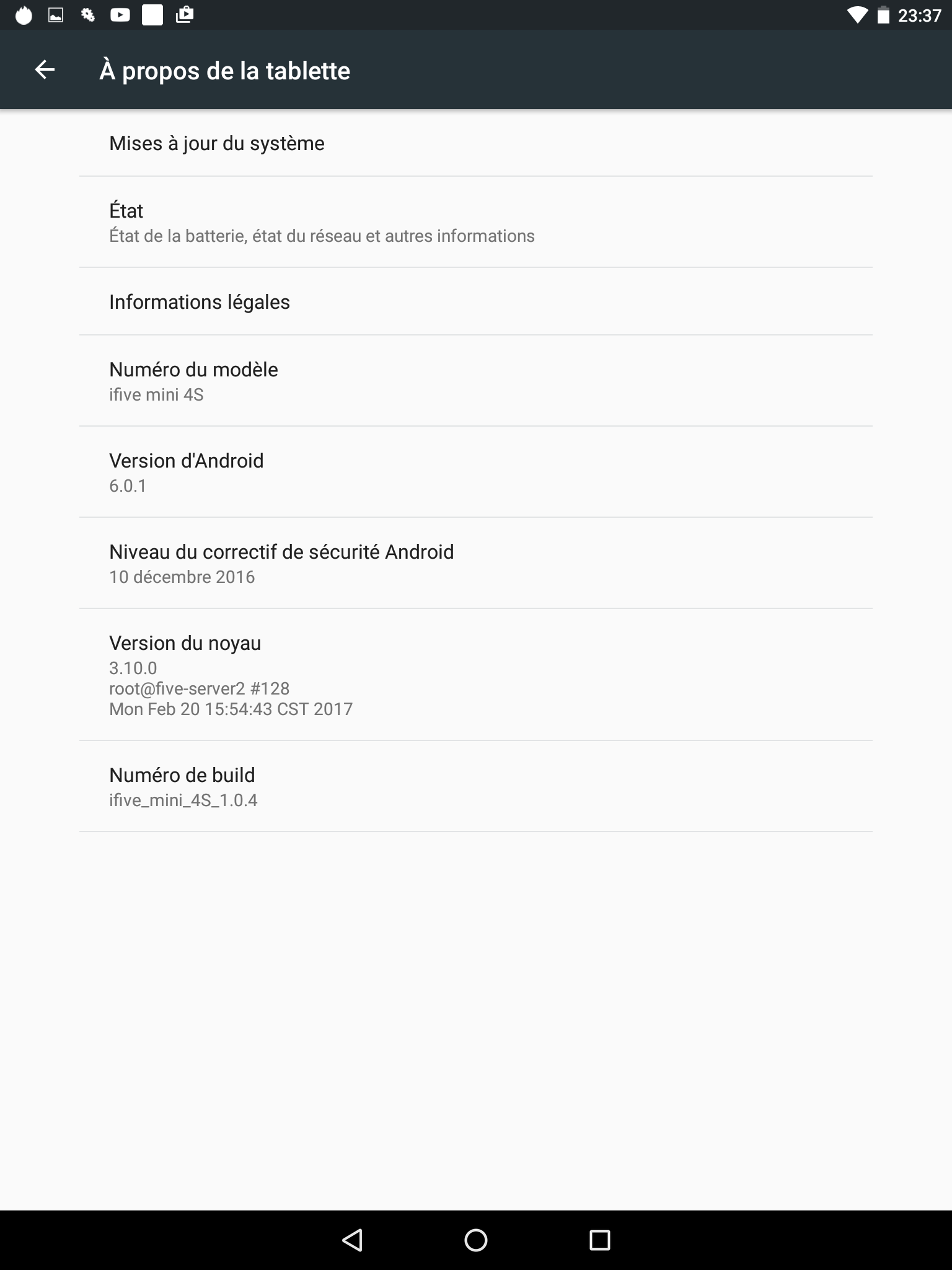Image resolution: width=952 pixels, height=1270 pixels.
Task: Tap the system home button
Action: (475, 1240)
